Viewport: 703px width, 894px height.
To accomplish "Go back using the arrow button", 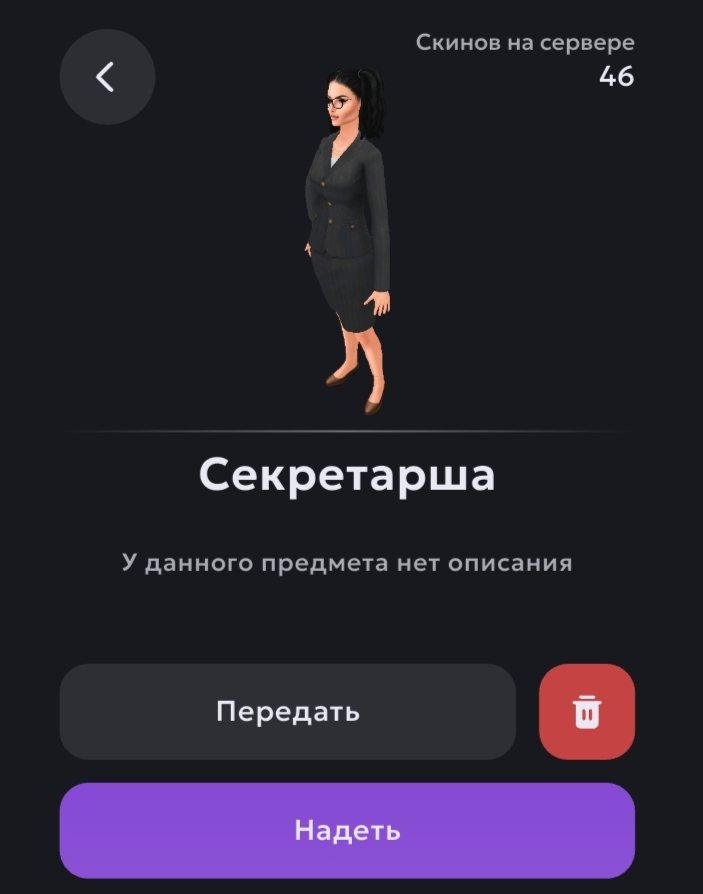I will pyautogui.click(x=107, y=77).
